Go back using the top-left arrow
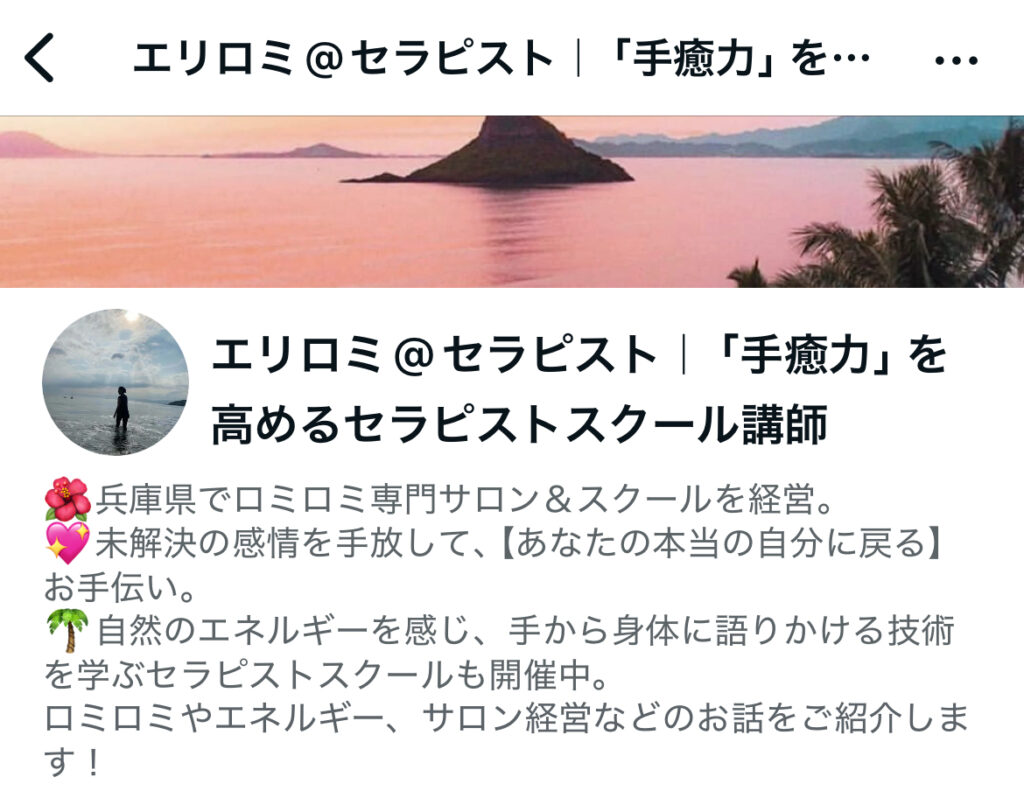The width and height of the screenshot is (1024, 791). click(41, 59)
